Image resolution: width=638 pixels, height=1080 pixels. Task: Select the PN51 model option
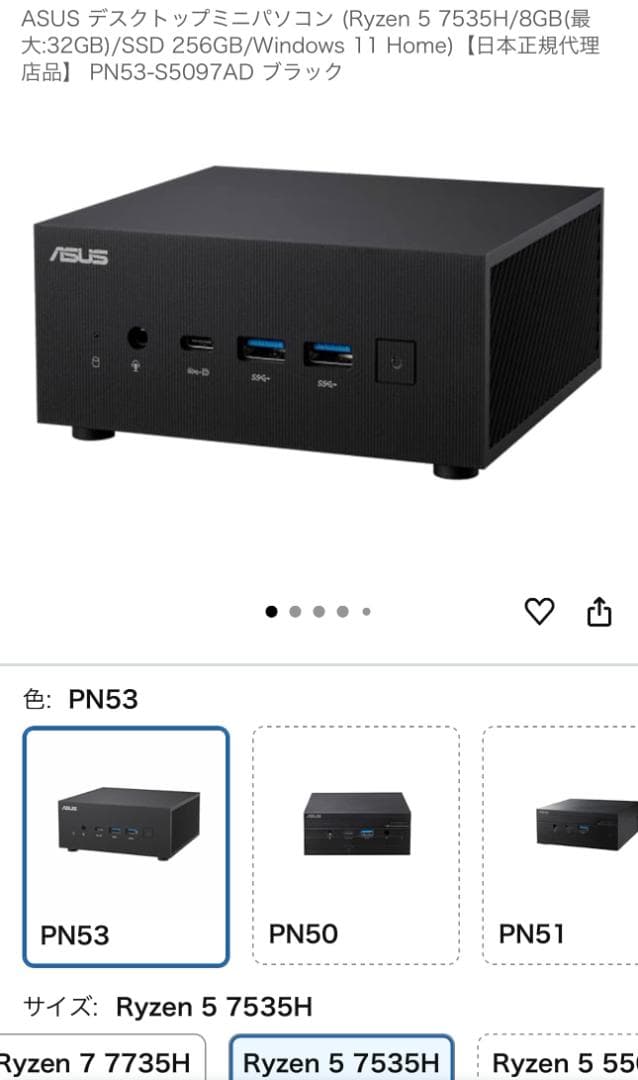tap(562, 846)
